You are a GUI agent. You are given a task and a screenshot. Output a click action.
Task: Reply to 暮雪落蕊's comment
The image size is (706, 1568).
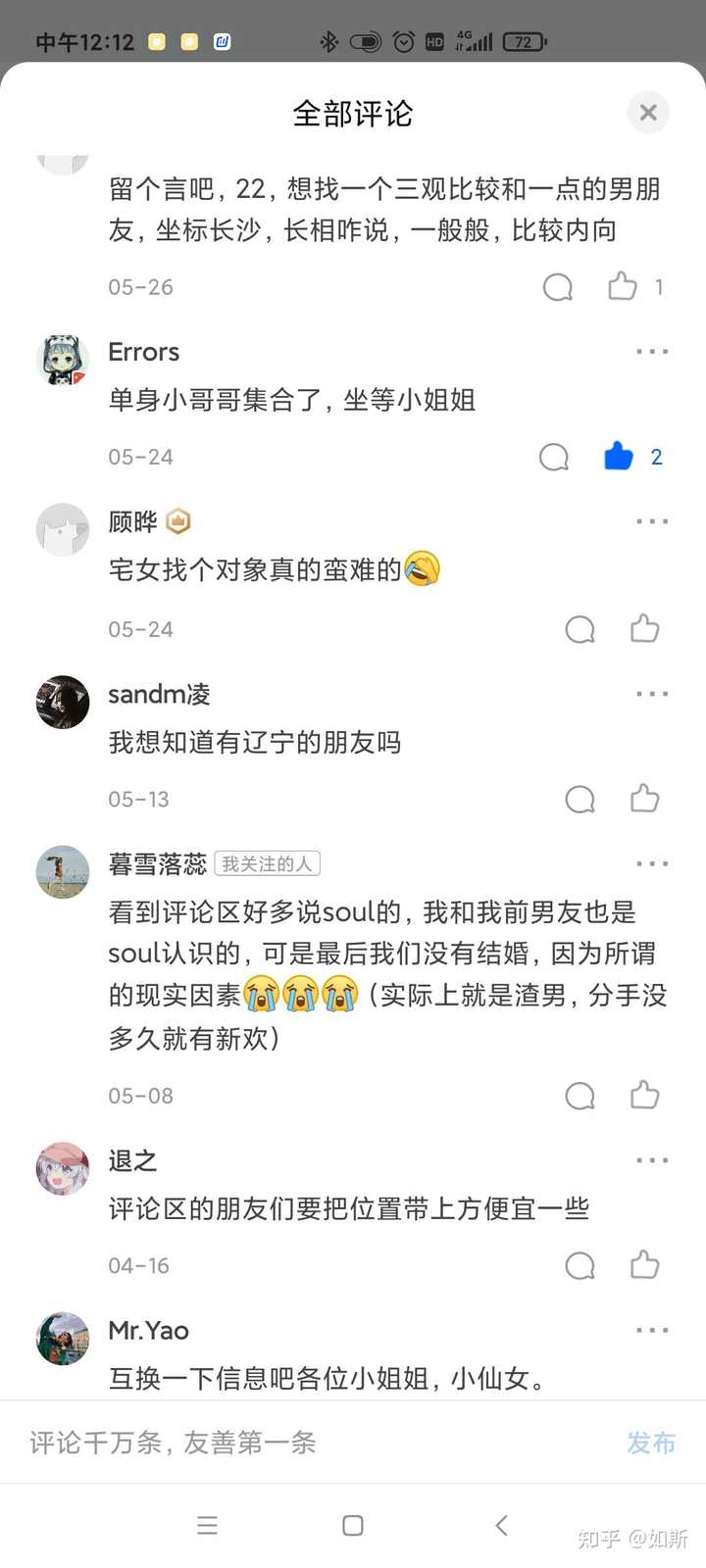pyautogui.click(x=580, y=1095)
